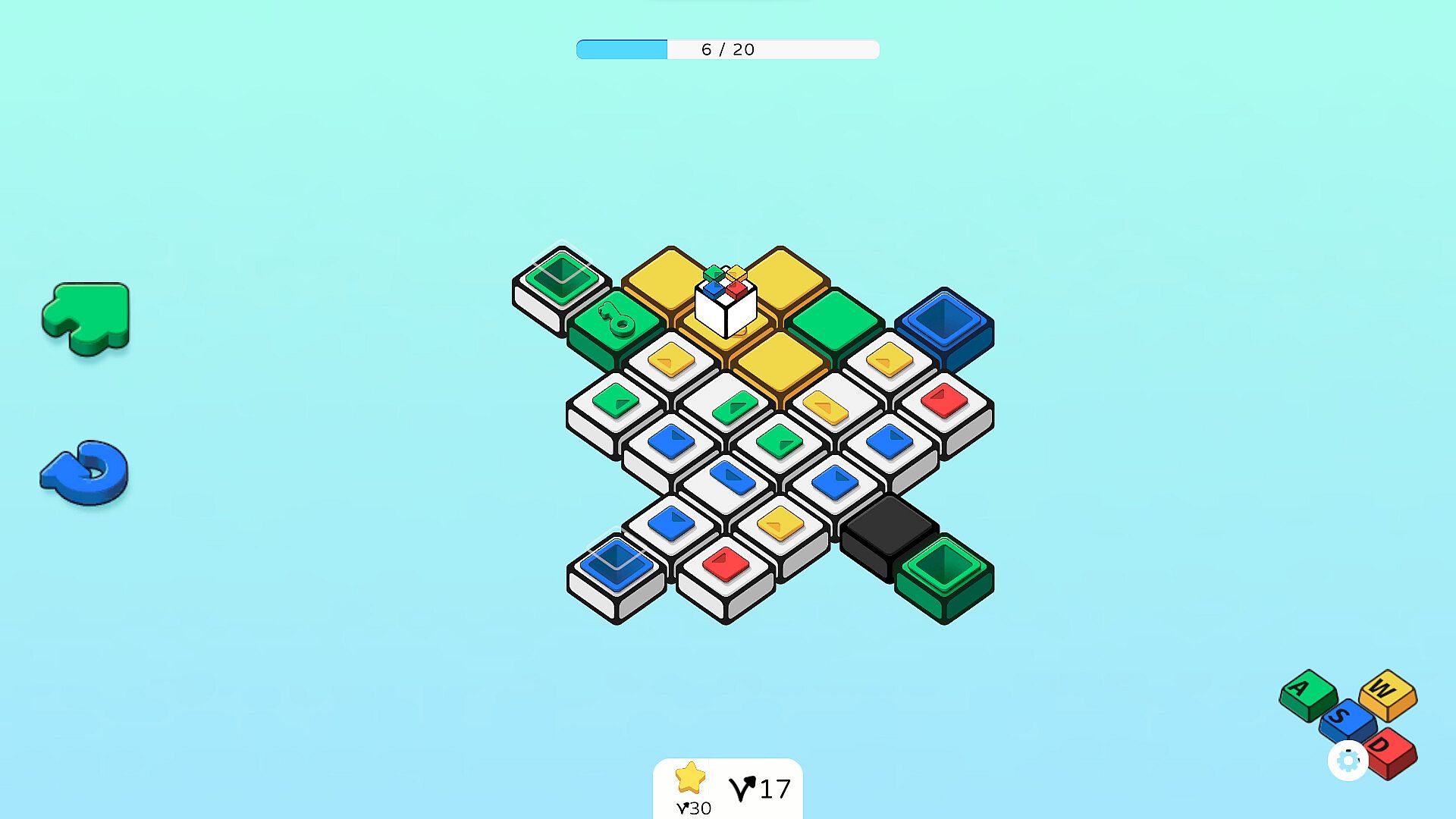Tap the green back arrow button
This screenshot has width=1456, height=819.
[86, 317]
